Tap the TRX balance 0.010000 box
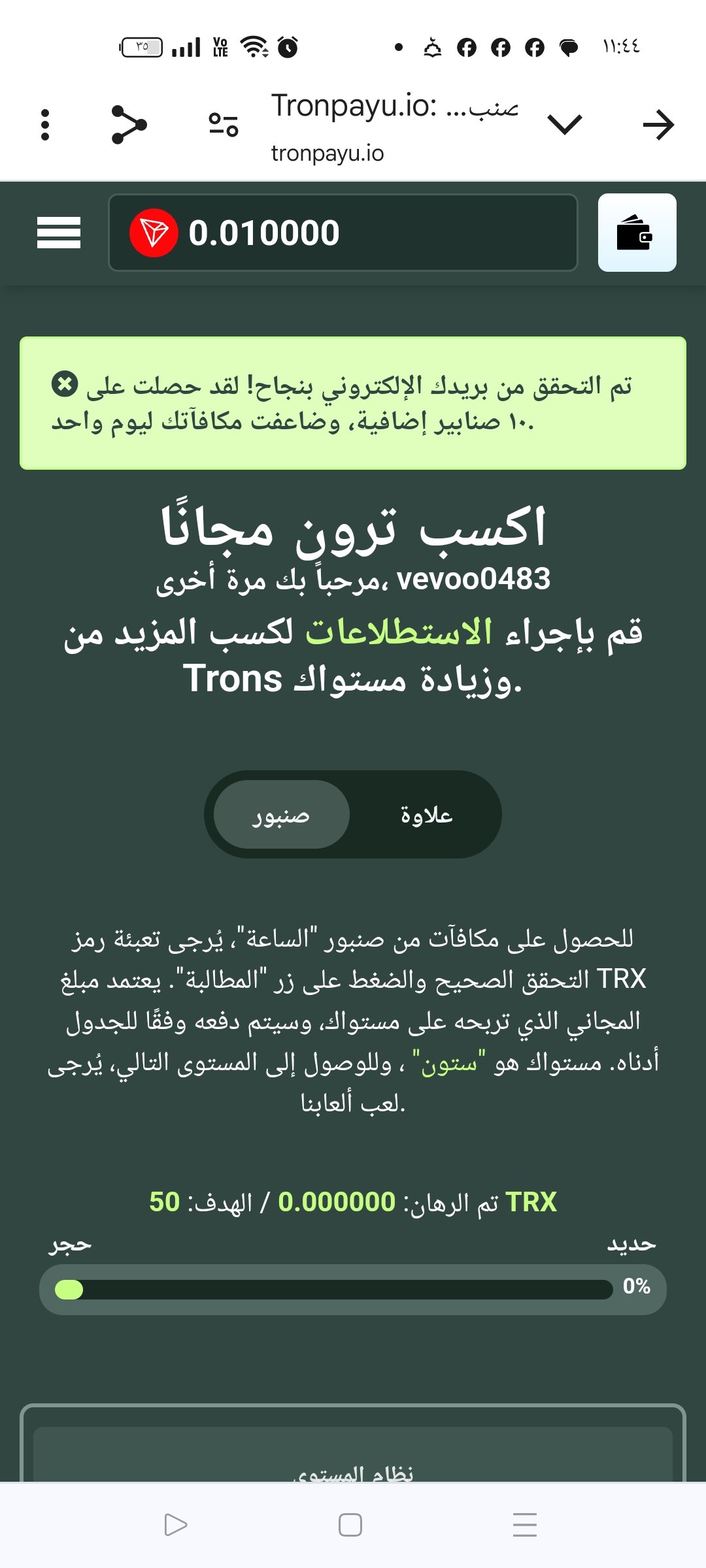The width and height of the screenshot is (706, 1568). pos(343,233)
